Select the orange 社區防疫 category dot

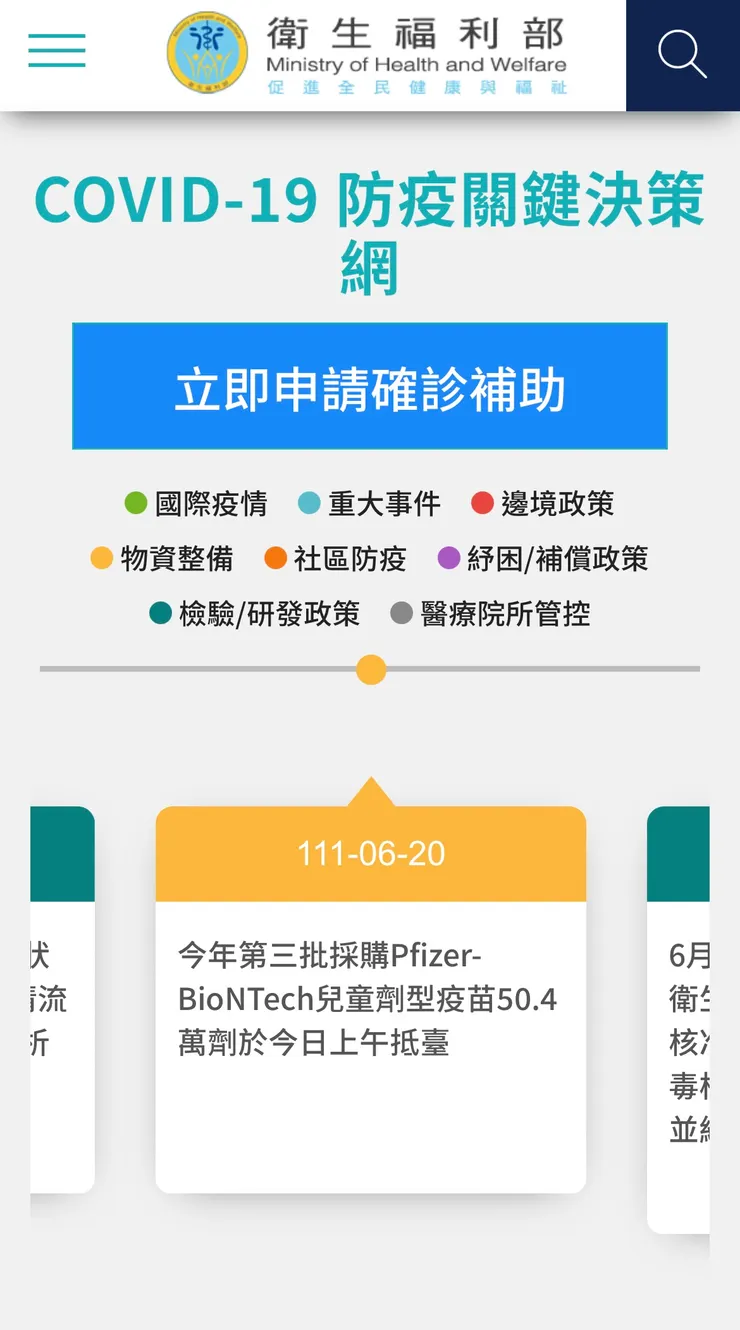[x=271, y=560]
